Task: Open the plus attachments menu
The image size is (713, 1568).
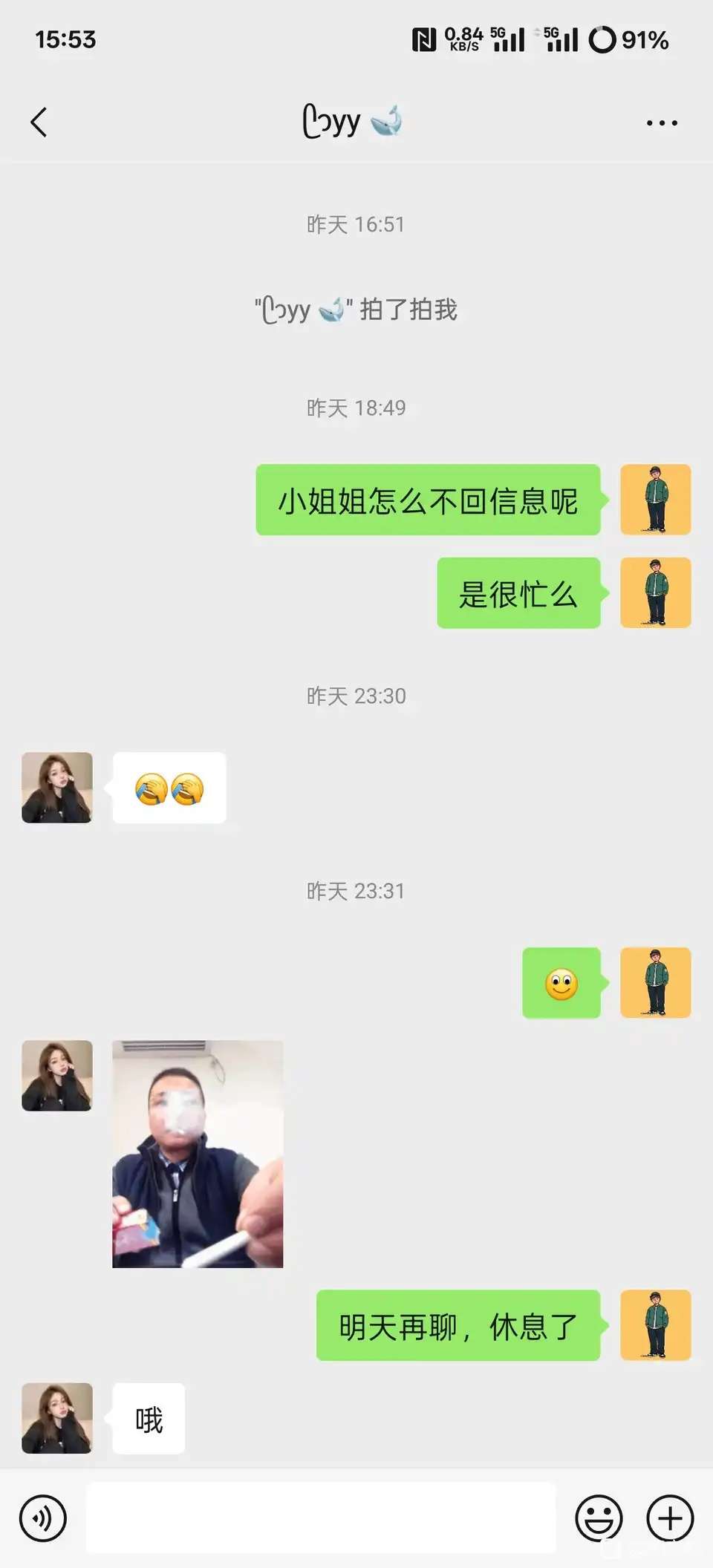Action: 670,1518
